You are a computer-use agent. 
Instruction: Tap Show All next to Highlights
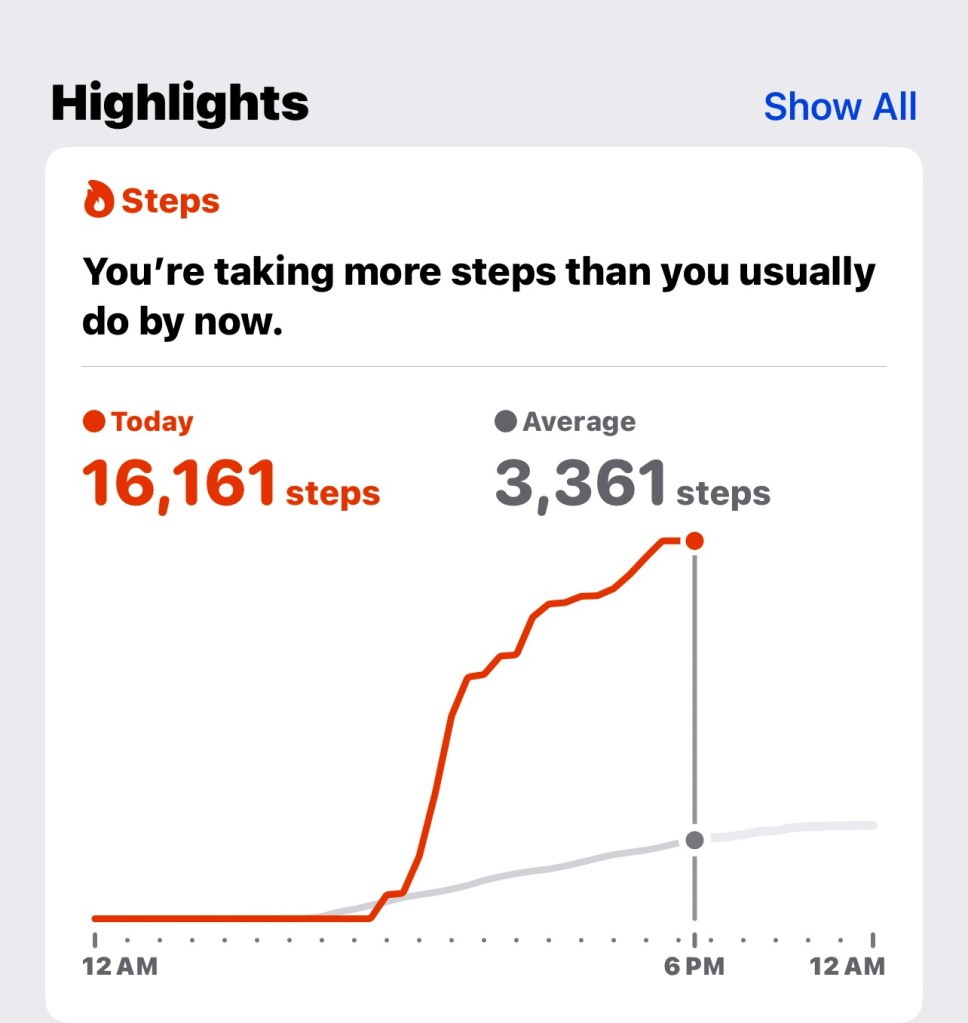tap(839, 106)
